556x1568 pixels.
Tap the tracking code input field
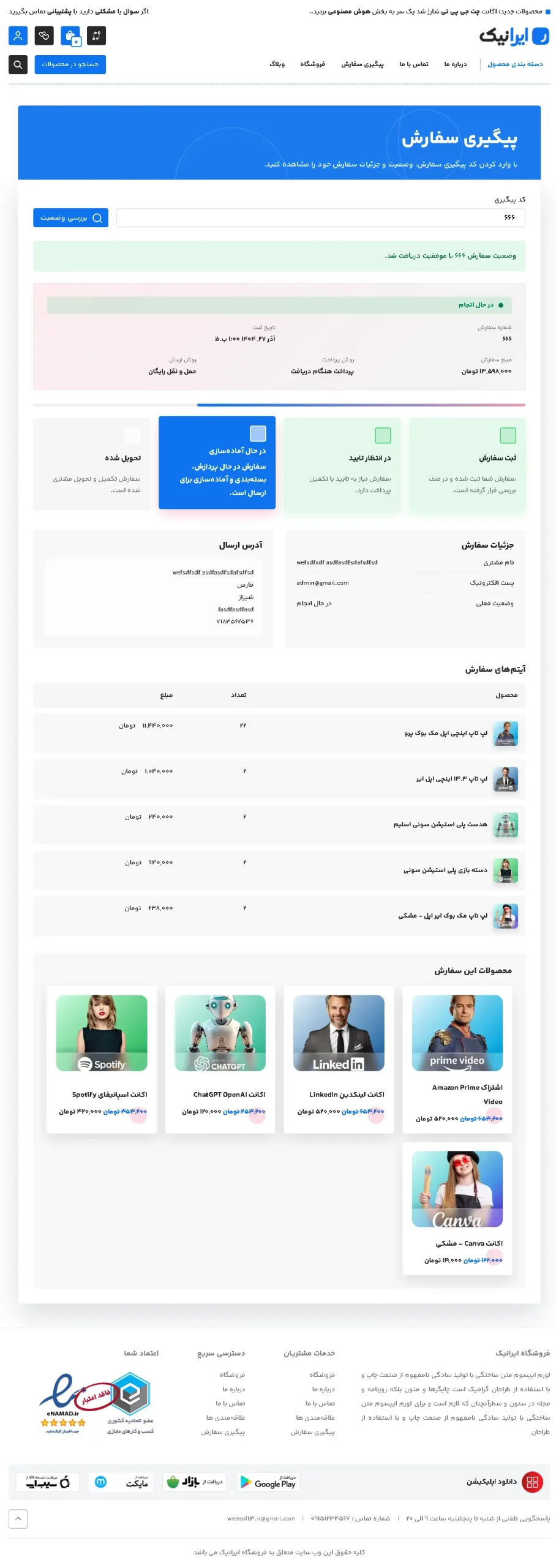click(320, 217)
